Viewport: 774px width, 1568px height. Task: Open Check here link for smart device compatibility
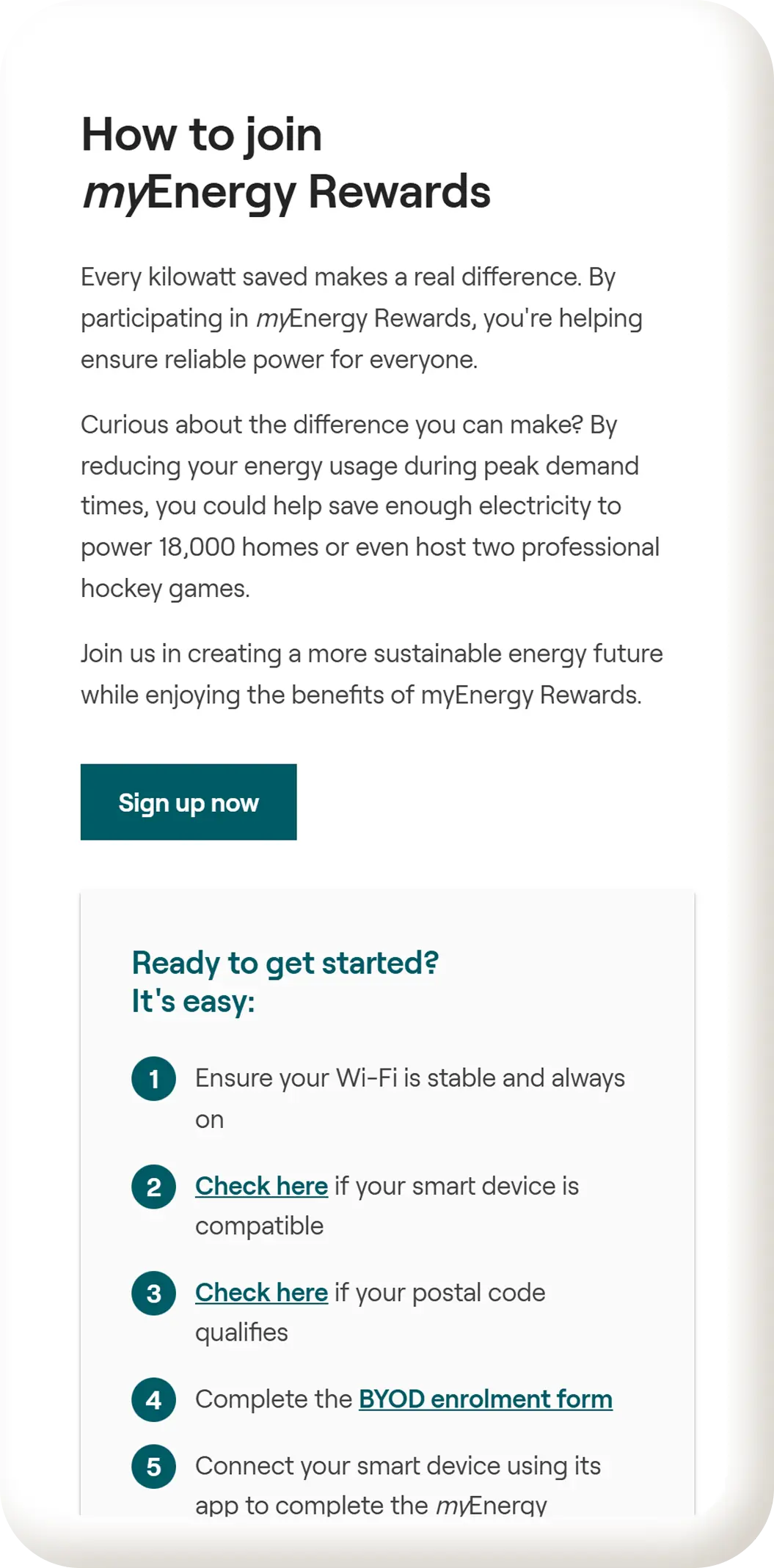[261, 1186]
